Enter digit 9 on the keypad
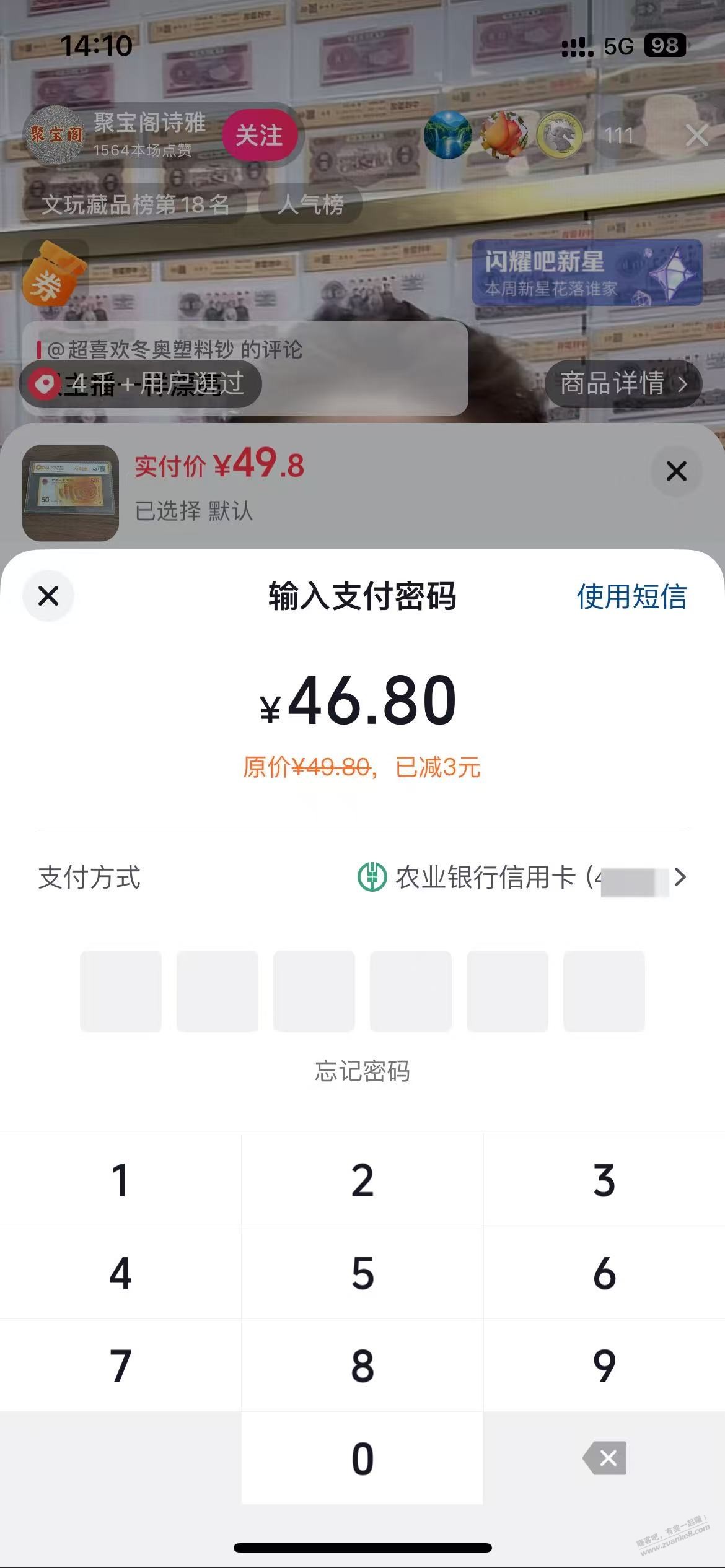The image size is (725, 1568). coord(604,1366)
